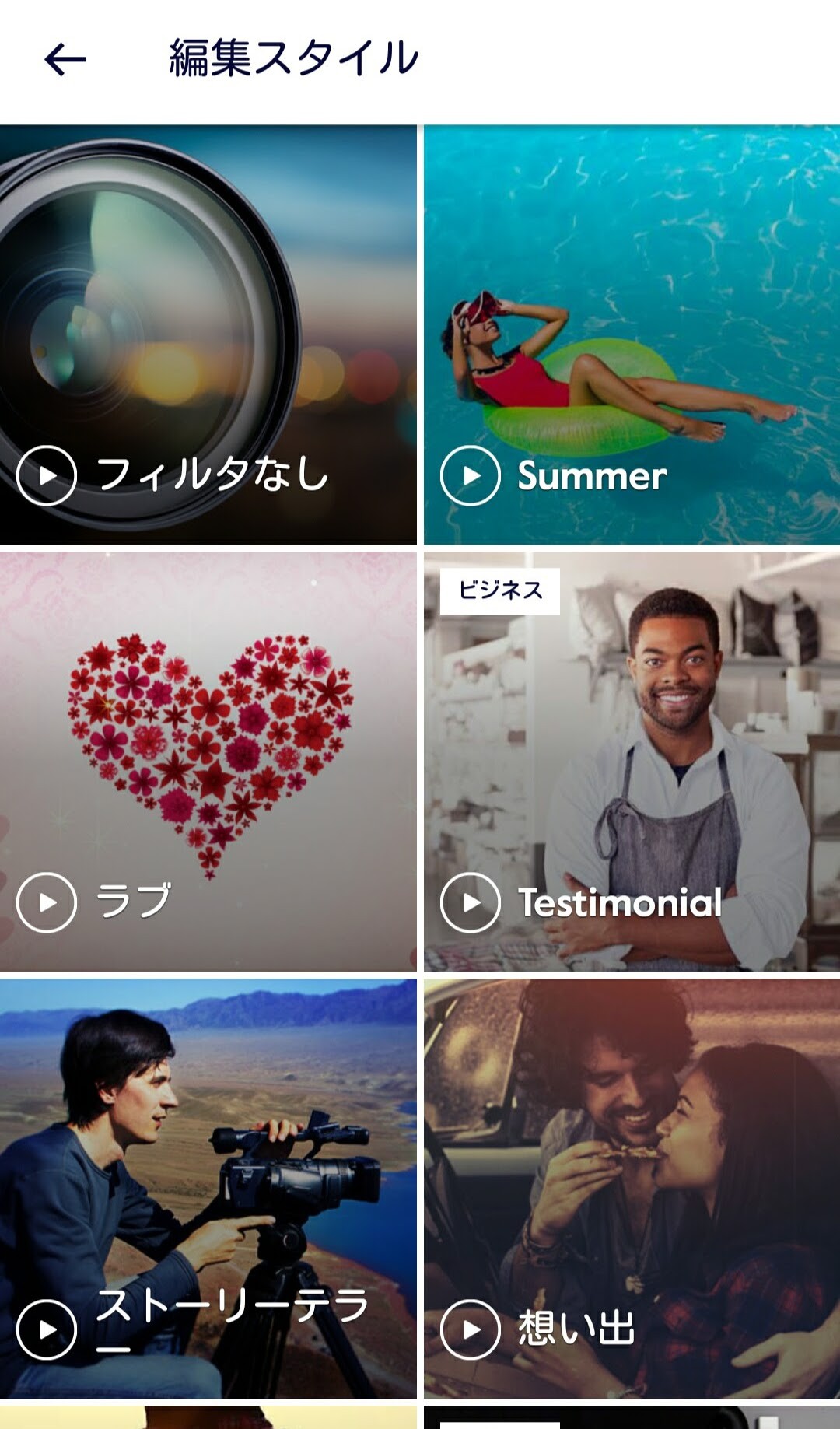Play preview of フィルタなし style
840x1429 pixels.
pos(47,475)
